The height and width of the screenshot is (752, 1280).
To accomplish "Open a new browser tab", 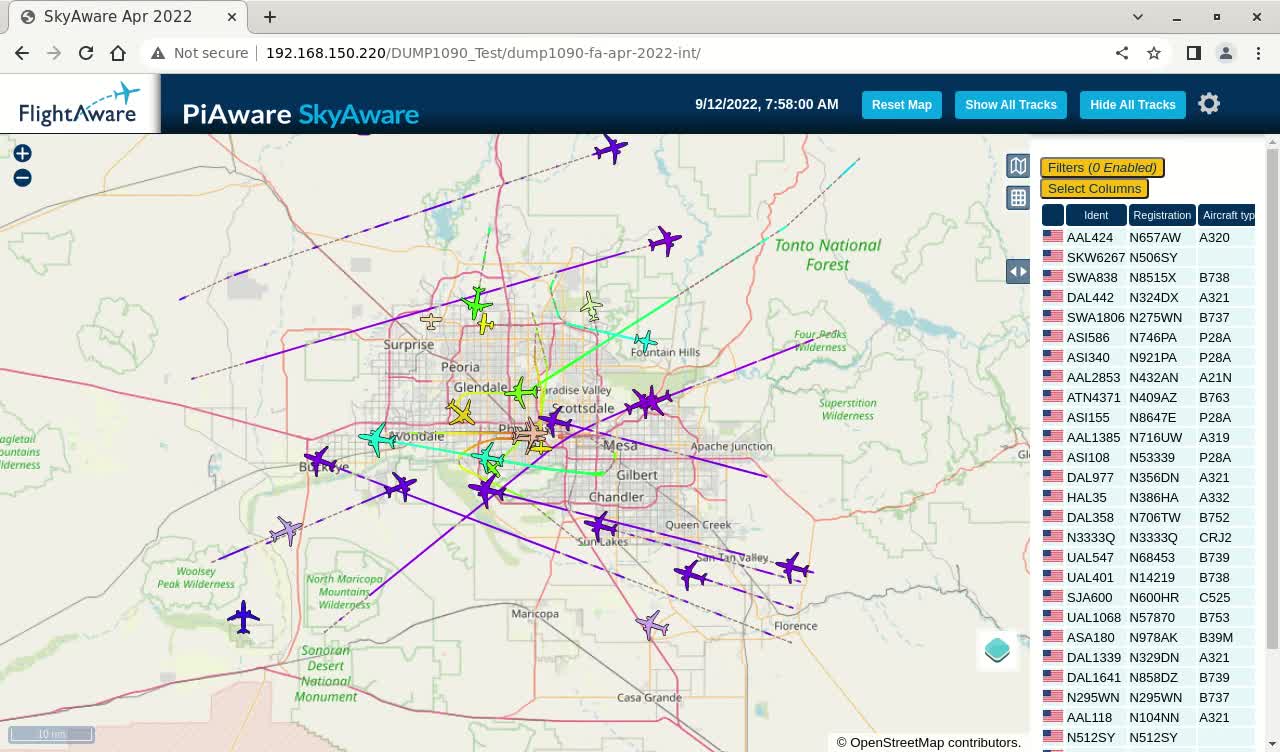I will point(270,17).
